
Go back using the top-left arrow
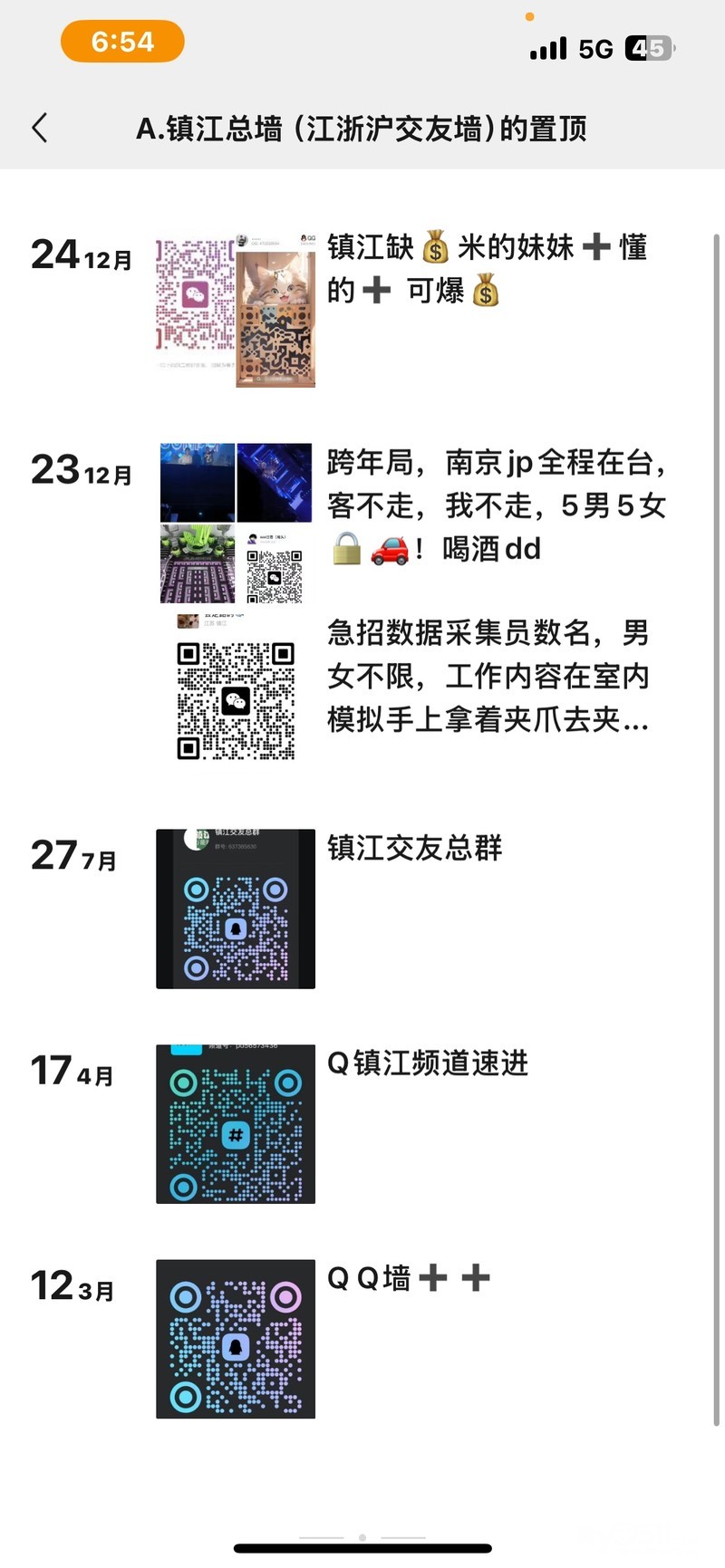tap(40, 128)
